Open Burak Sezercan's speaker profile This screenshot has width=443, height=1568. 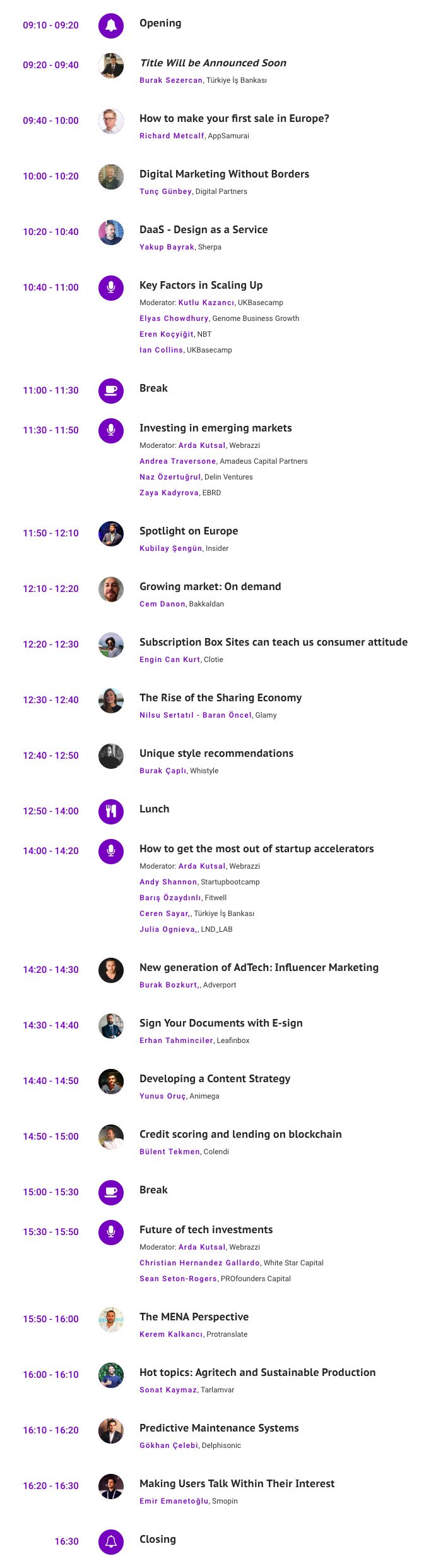[170, 80]
